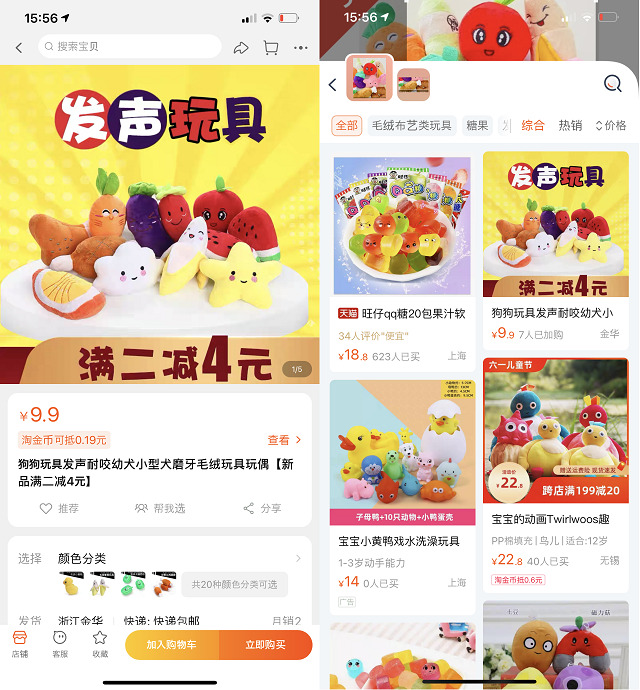Select the 毛绒布艺类玩具 category chip
This screenshot has height=690, width=640.
point(412,126)
